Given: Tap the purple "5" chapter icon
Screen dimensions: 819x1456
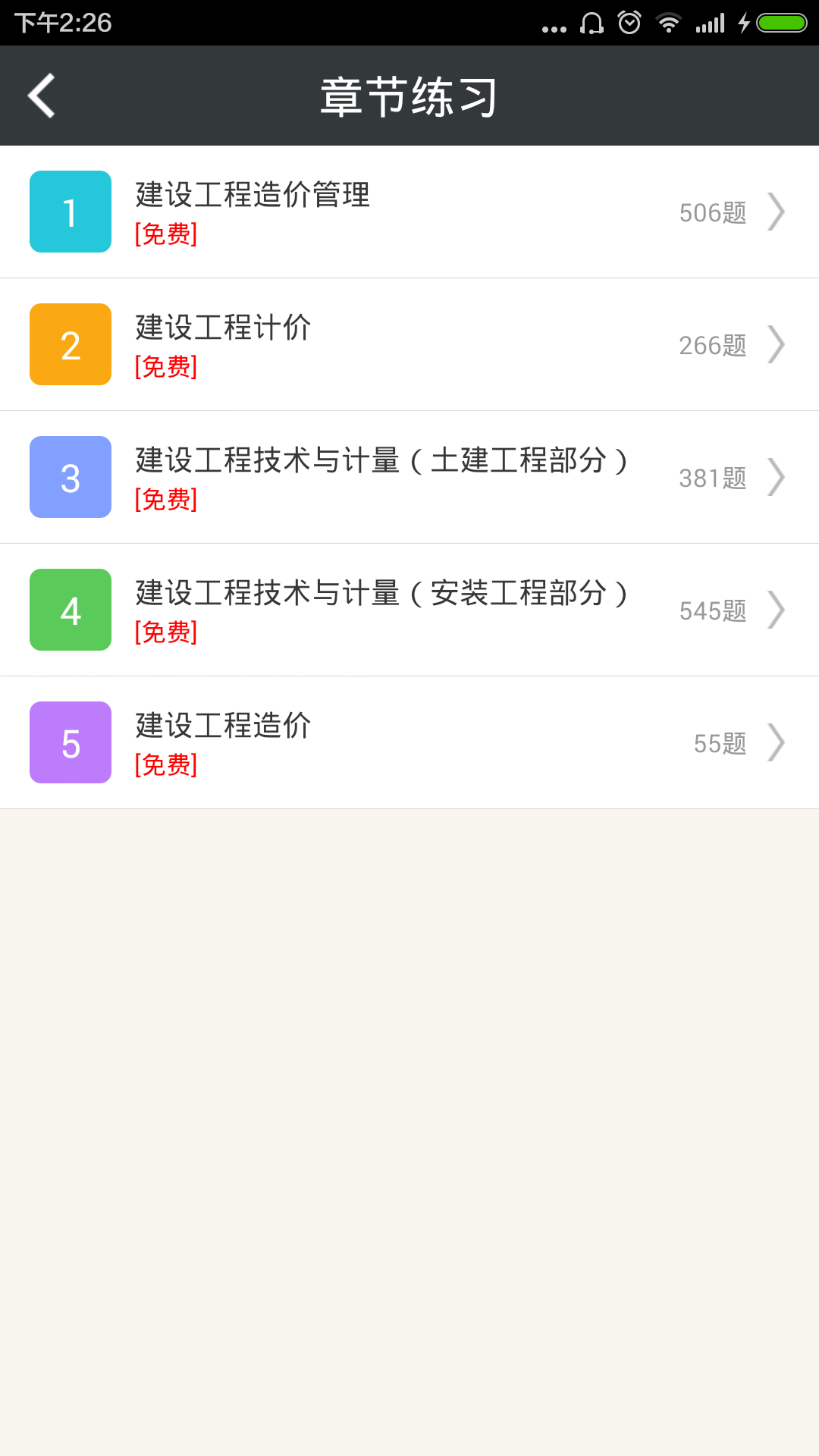Looking at the screenshot, I should click(70, 742).
